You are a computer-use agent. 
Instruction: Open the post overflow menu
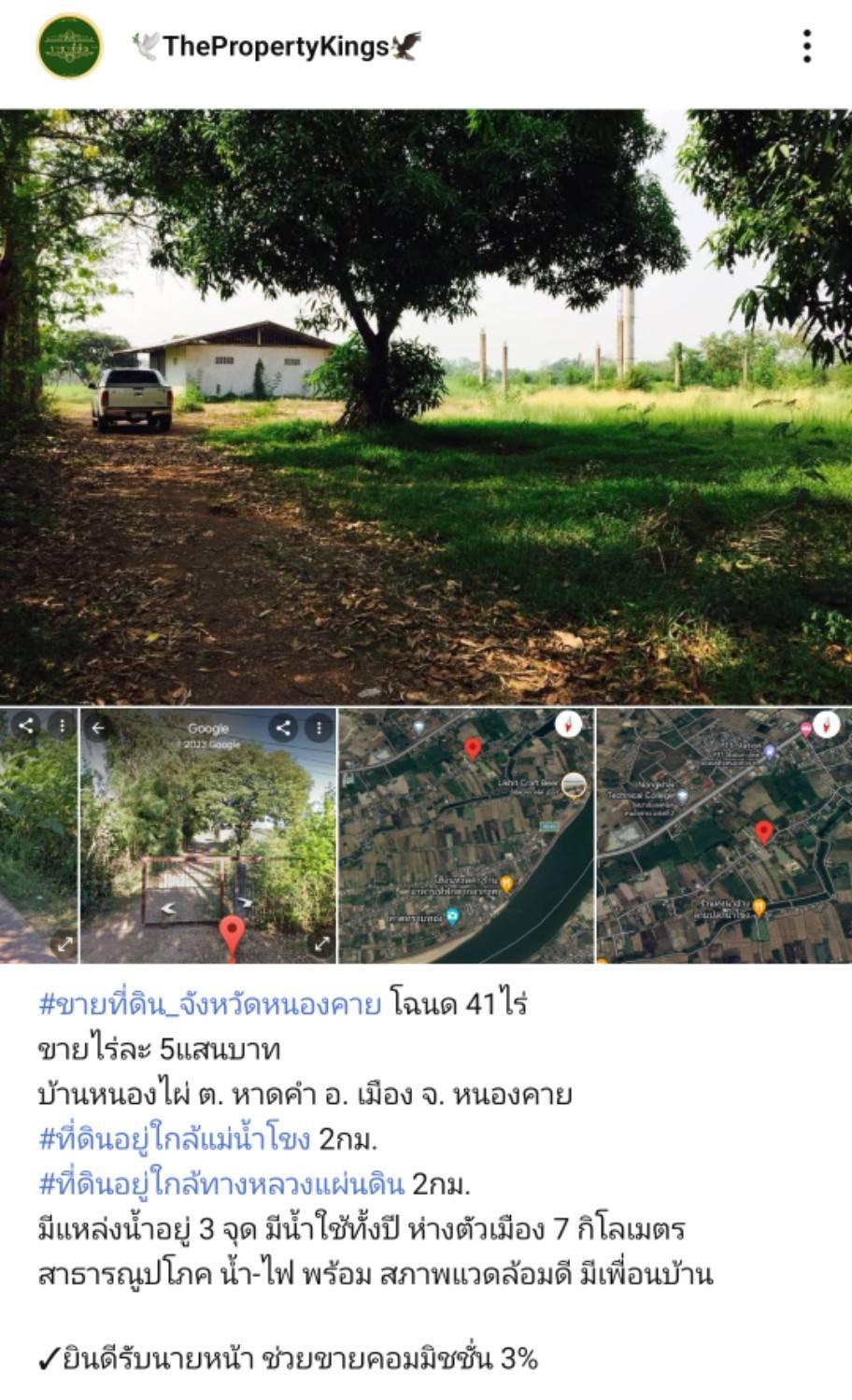(x=807, y=46)
